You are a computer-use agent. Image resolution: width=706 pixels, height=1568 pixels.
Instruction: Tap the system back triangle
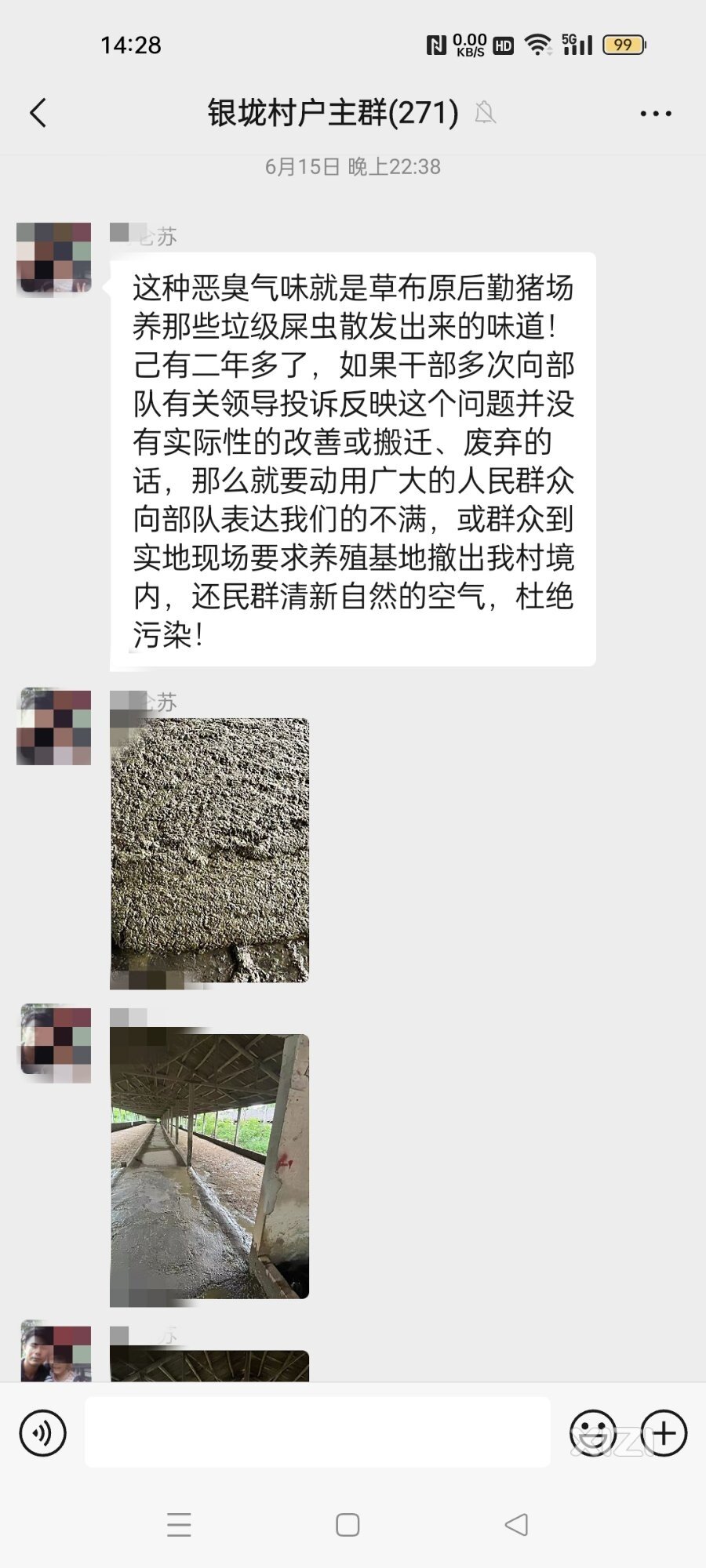(516, 1525)
